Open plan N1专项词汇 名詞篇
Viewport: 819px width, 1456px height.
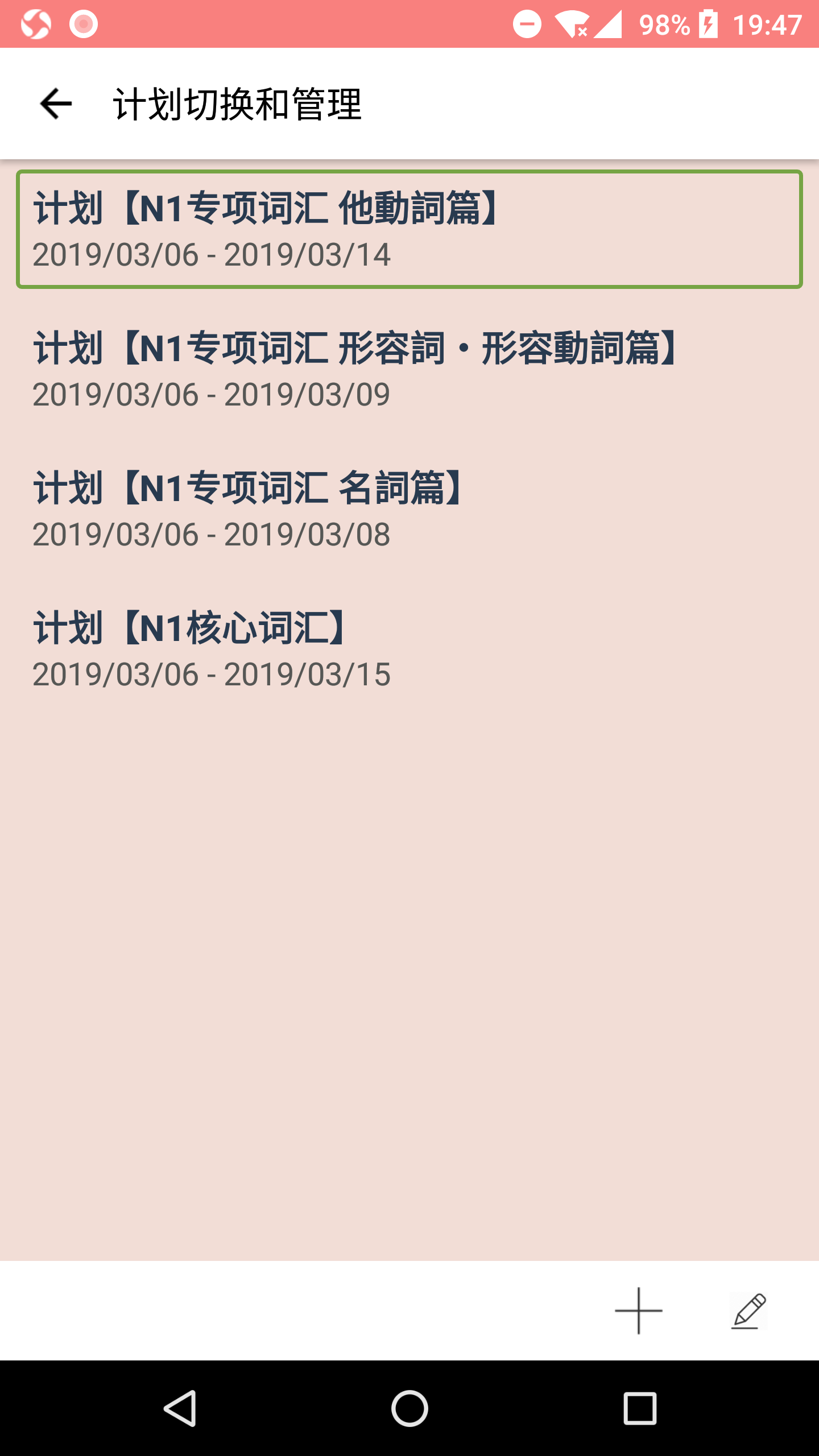(x=409, y=509)
